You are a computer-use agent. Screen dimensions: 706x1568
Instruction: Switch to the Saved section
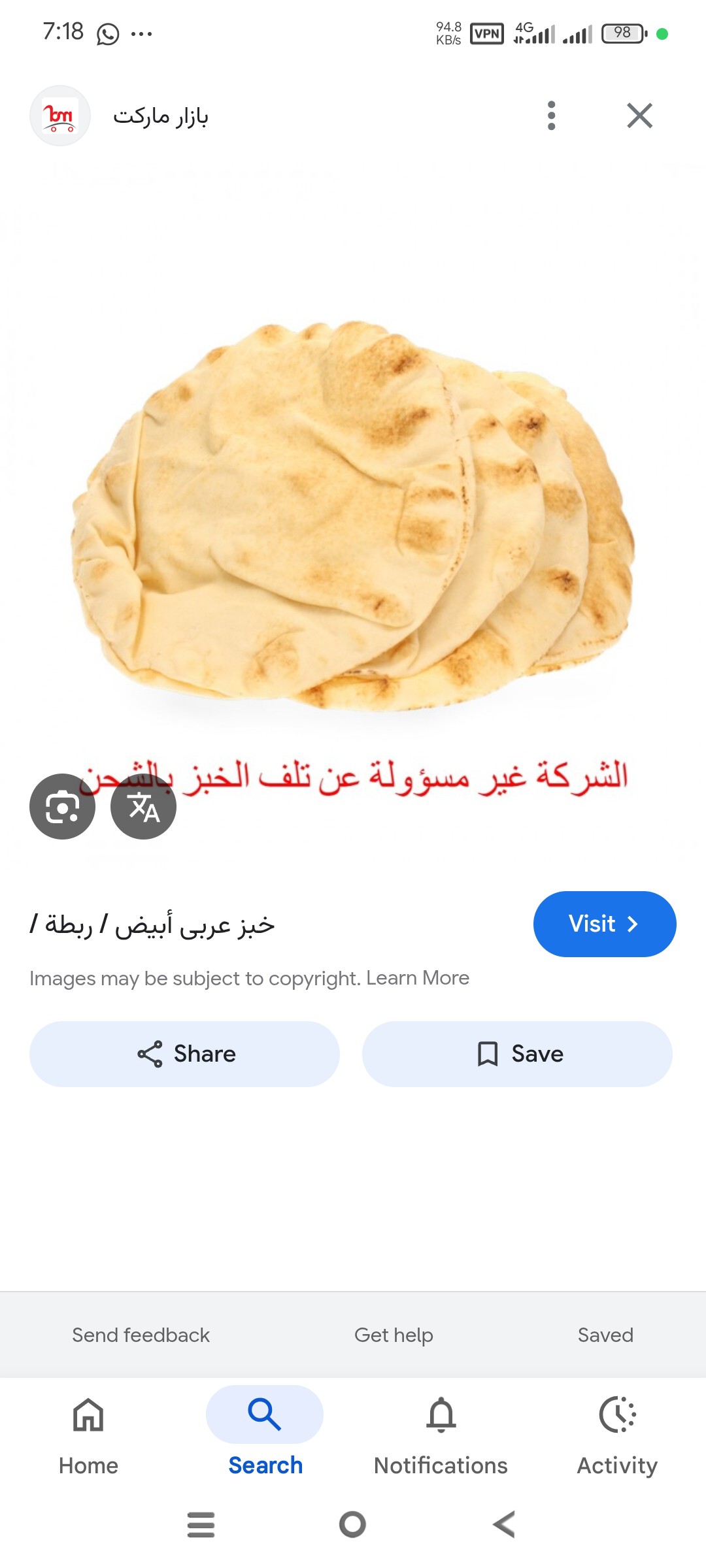(x=605, y=1335)
